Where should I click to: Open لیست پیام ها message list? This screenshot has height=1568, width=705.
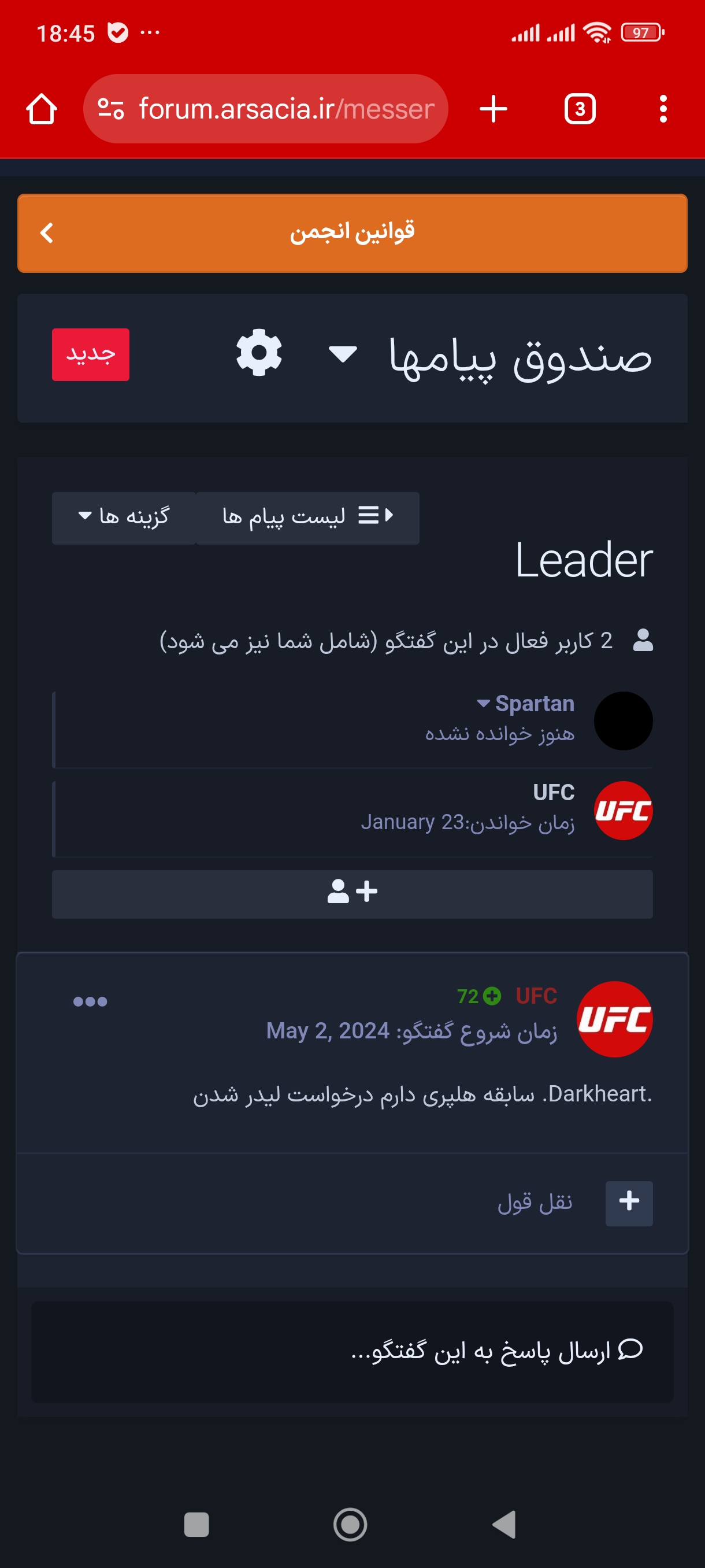pyautogui.click(x=308, y=517)
